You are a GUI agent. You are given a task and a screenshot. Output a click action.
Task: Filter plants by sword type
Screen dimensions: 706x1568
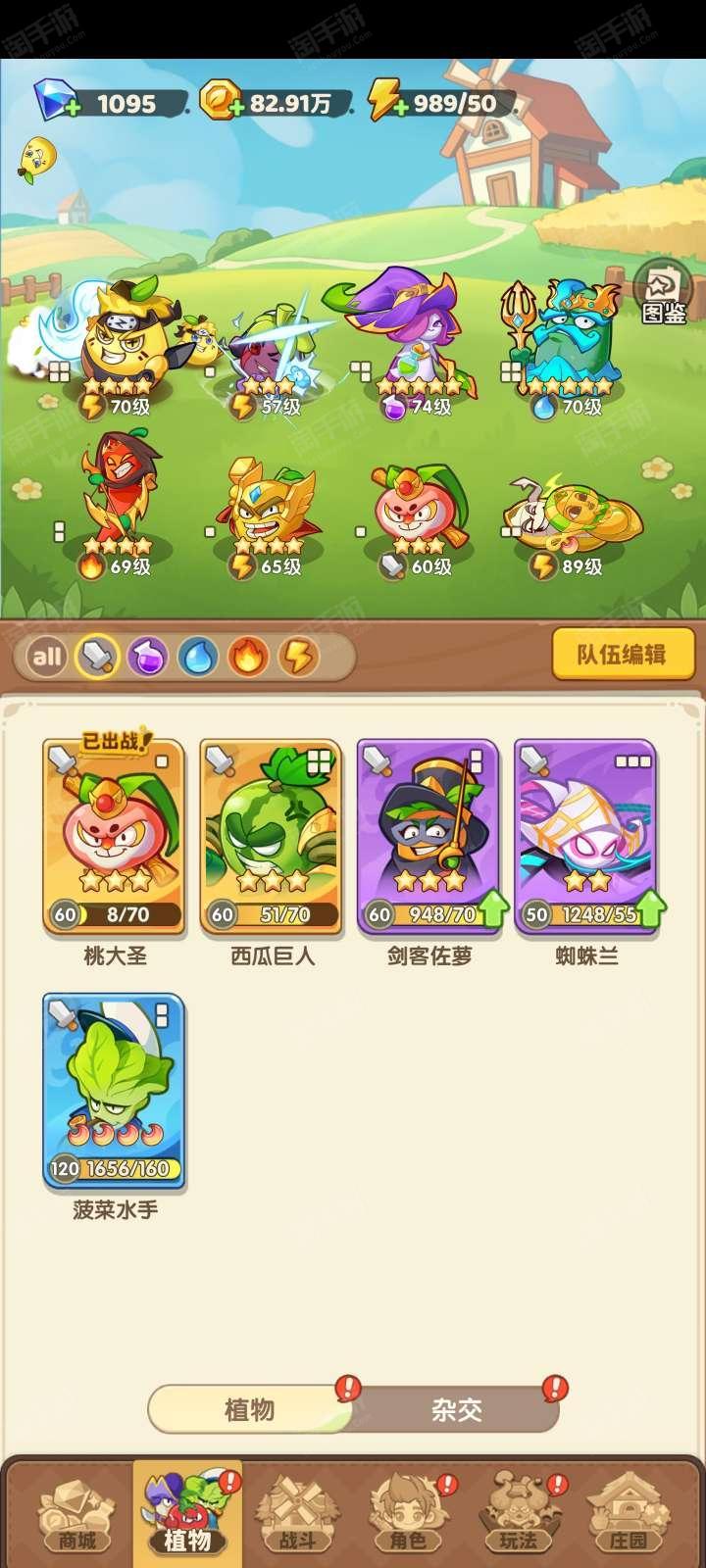coord(96,656)
